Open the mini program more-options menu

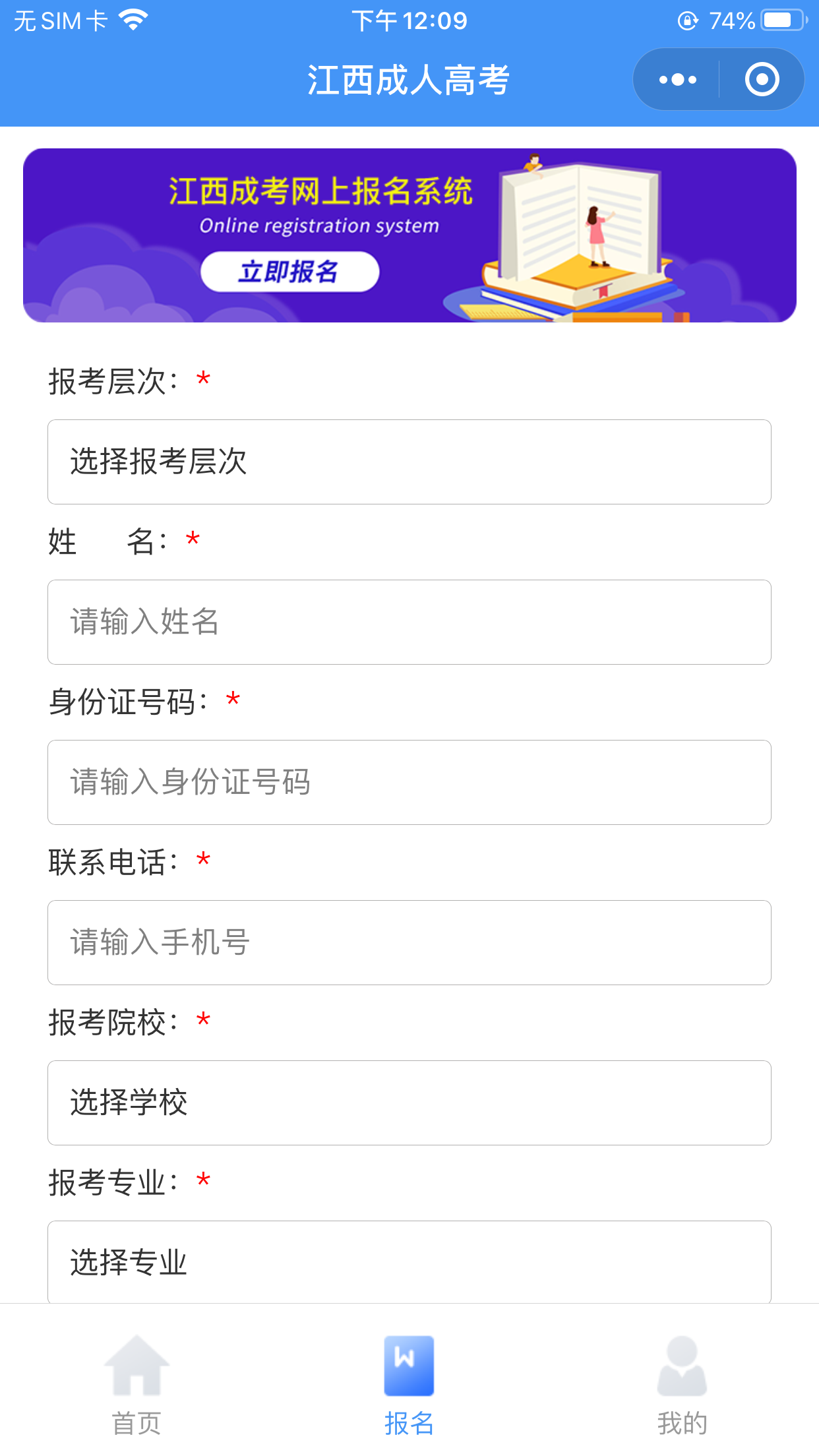point(677,80)
